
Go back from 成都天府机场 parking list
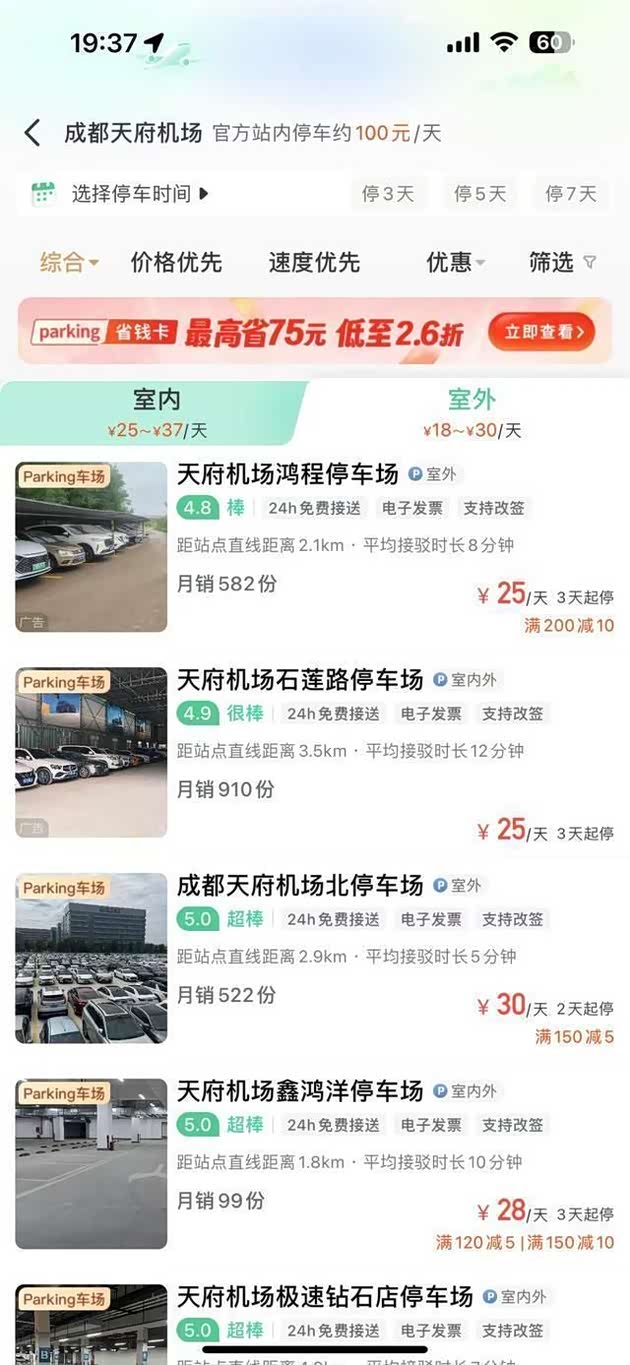point(33,133)
